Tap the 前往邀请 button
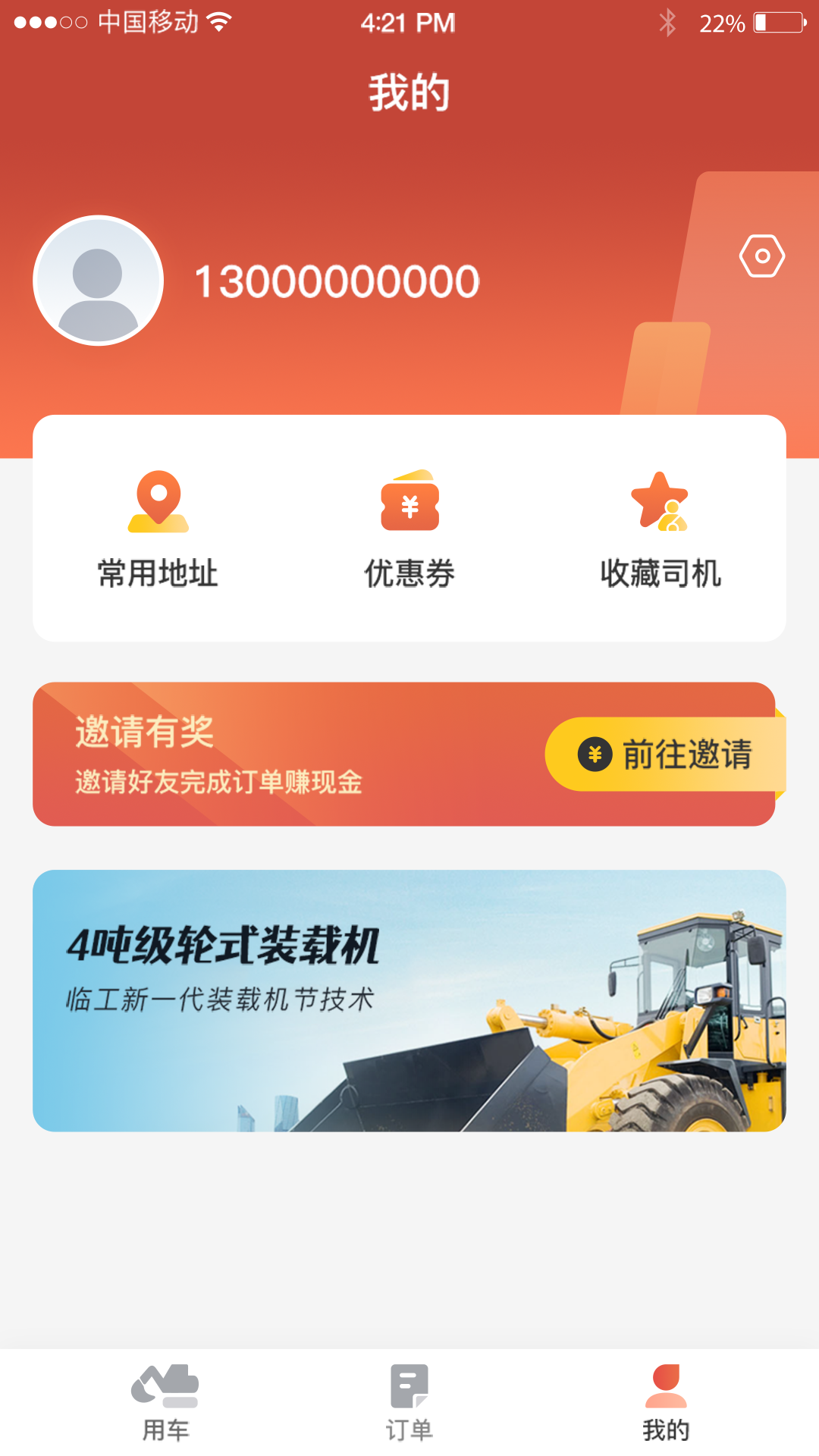Viewport: 819px width, 1456px height. [x=665, y=755]
